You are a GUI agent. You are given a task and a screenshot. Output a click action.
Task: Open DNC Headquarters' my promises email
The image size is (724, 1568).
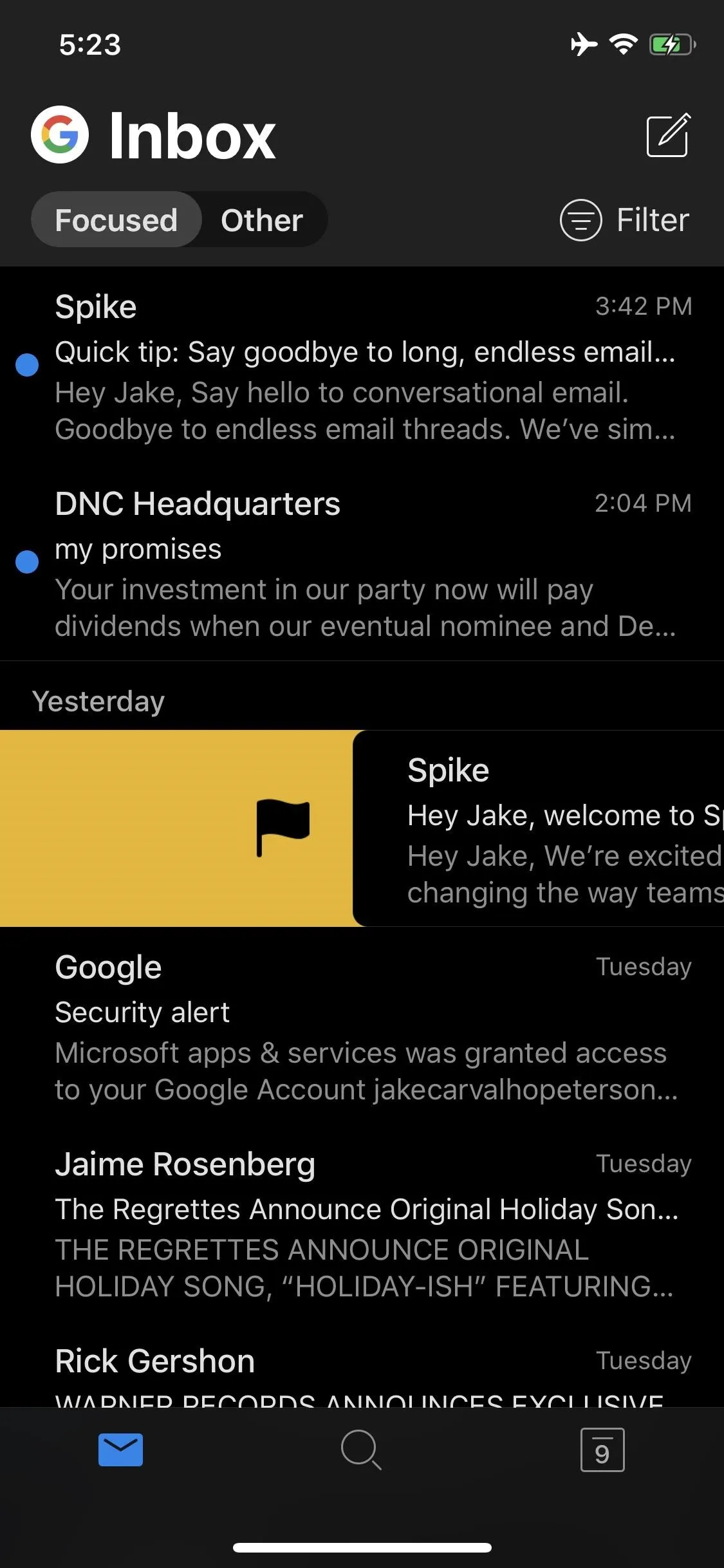tap(362, 563)
